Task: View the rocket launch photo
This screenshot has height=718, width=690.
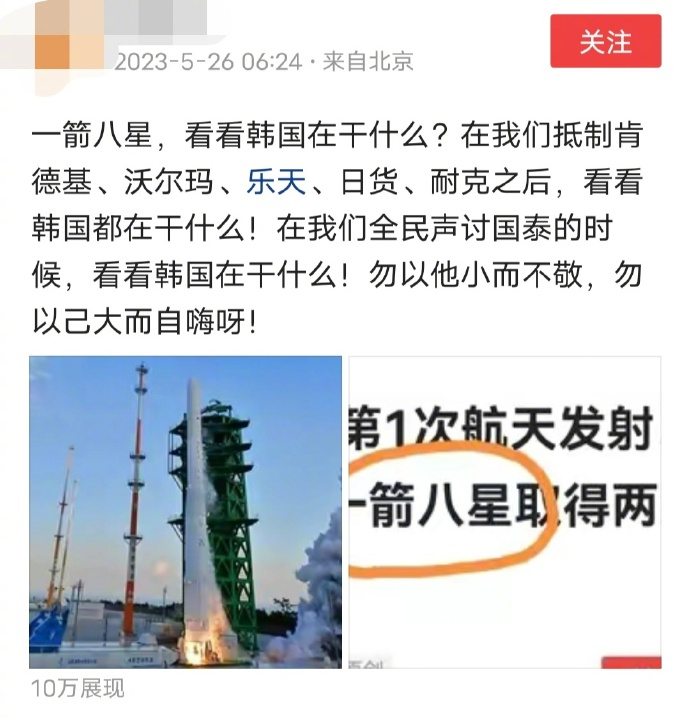Action: tap(186, 512)
